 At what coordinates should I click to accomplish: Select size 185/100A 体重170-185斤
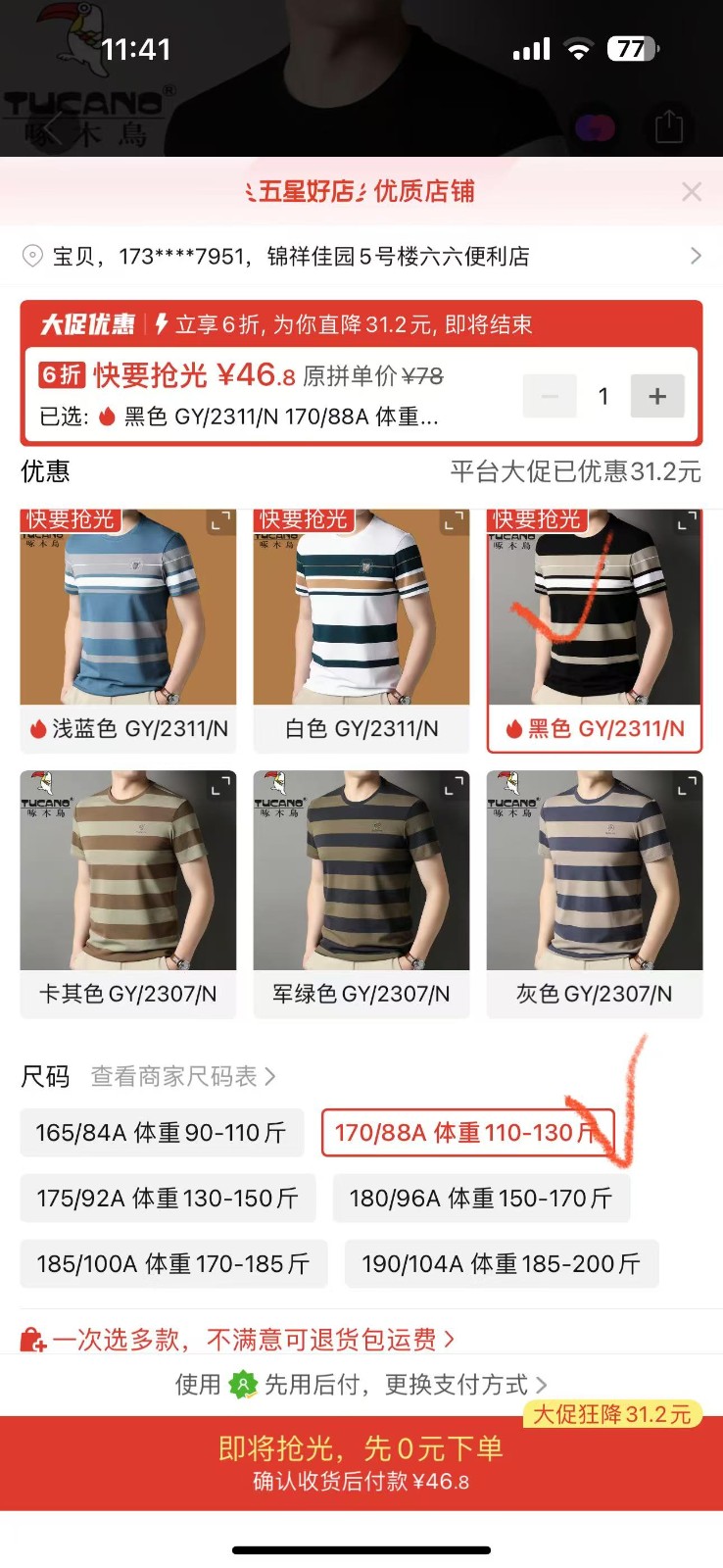(173, 1264)
